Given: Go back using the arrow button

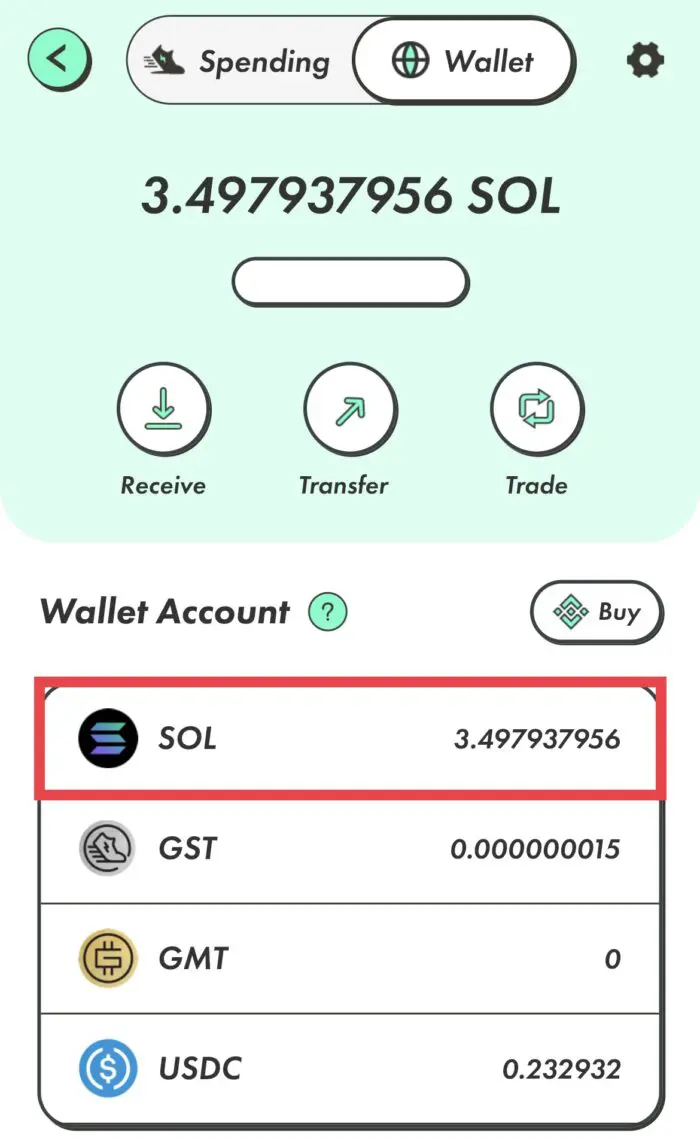Looking at the screenshot, I should coord(59,59).
